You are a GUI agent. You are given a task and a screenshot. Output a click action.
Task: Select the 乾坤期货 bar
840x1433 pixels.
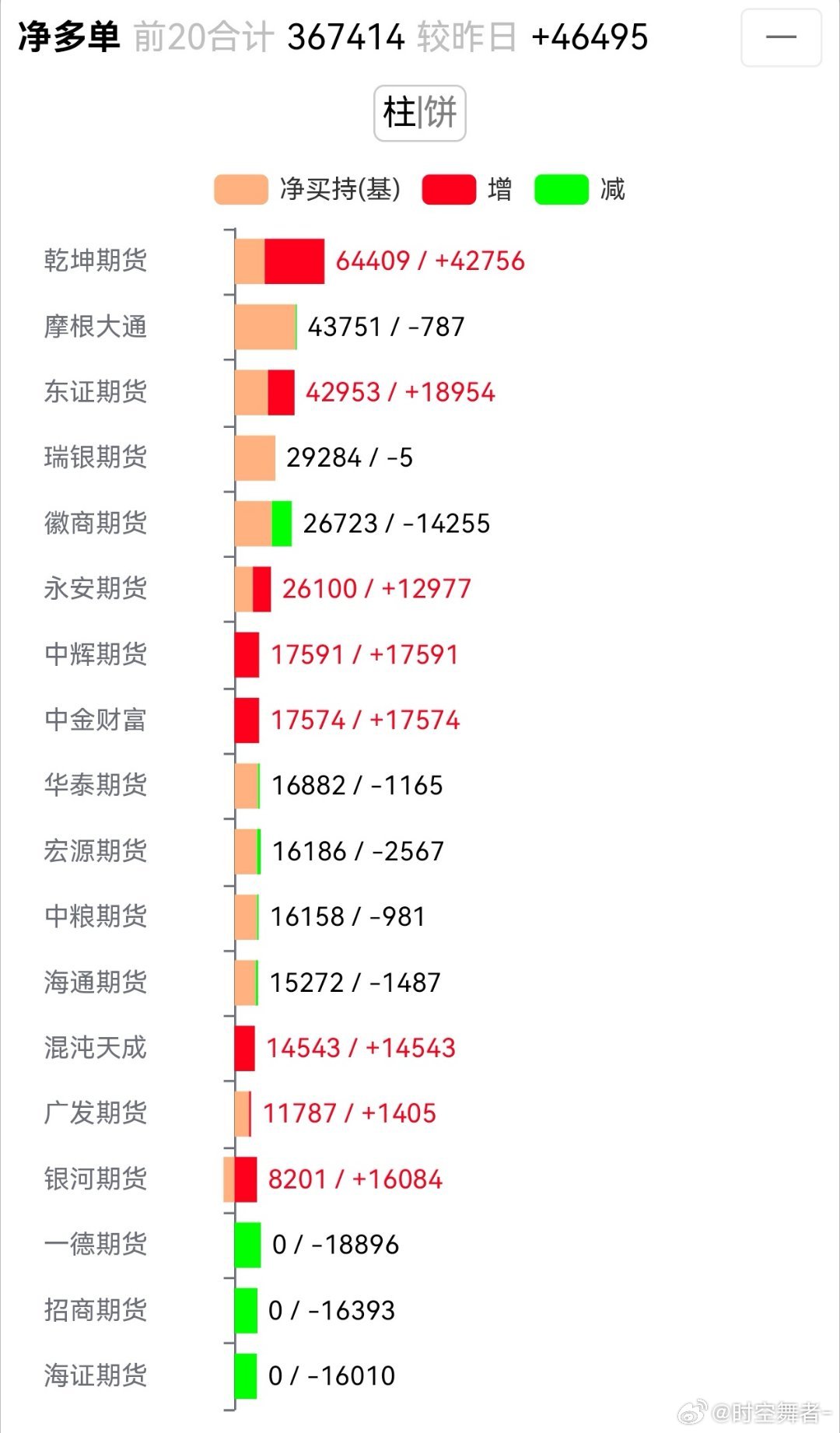280,261
